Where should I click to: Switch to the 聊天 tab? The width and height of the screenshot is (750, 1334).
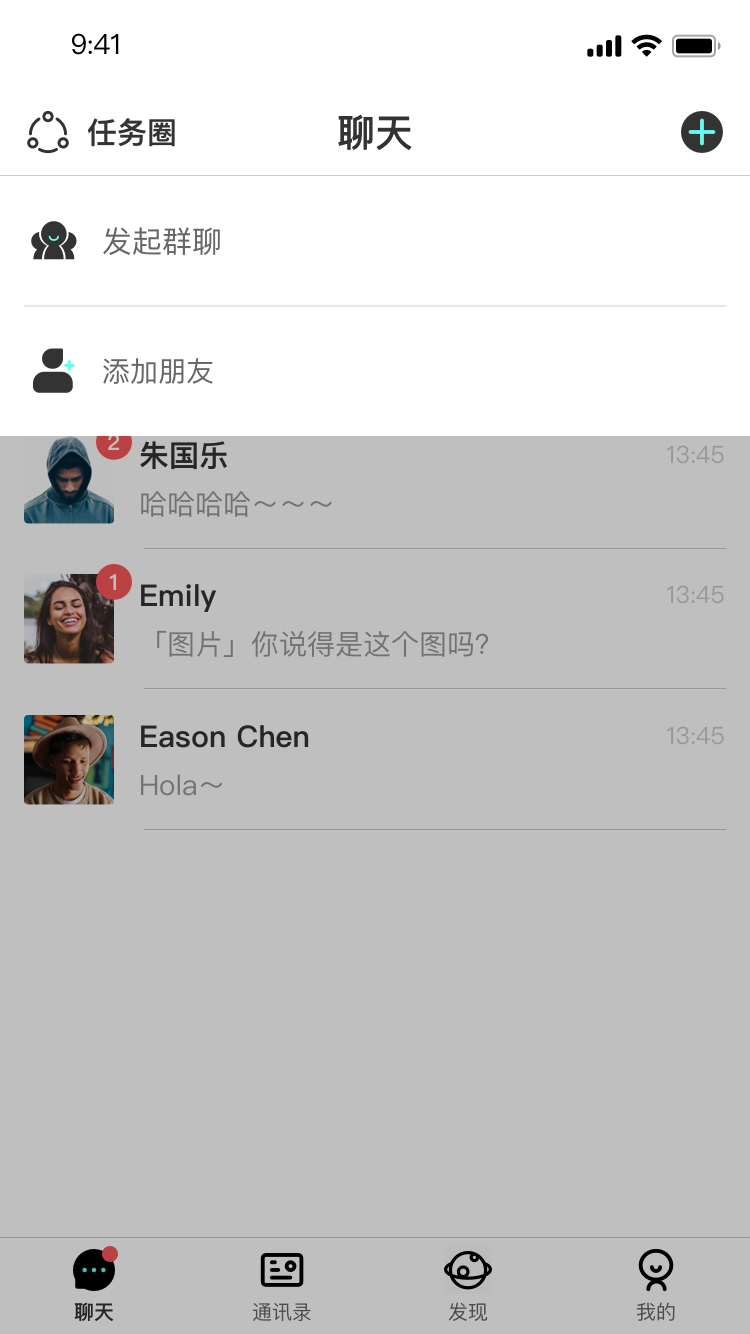point(93,1285)
